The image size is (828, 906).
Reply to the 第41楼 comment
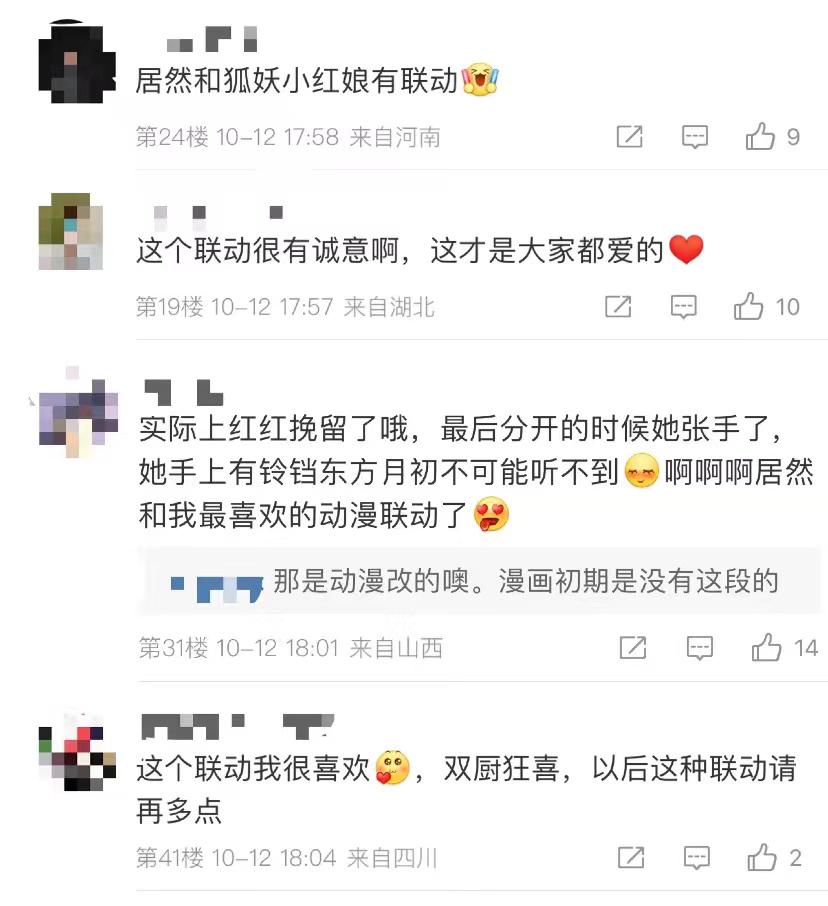point(696,858)
